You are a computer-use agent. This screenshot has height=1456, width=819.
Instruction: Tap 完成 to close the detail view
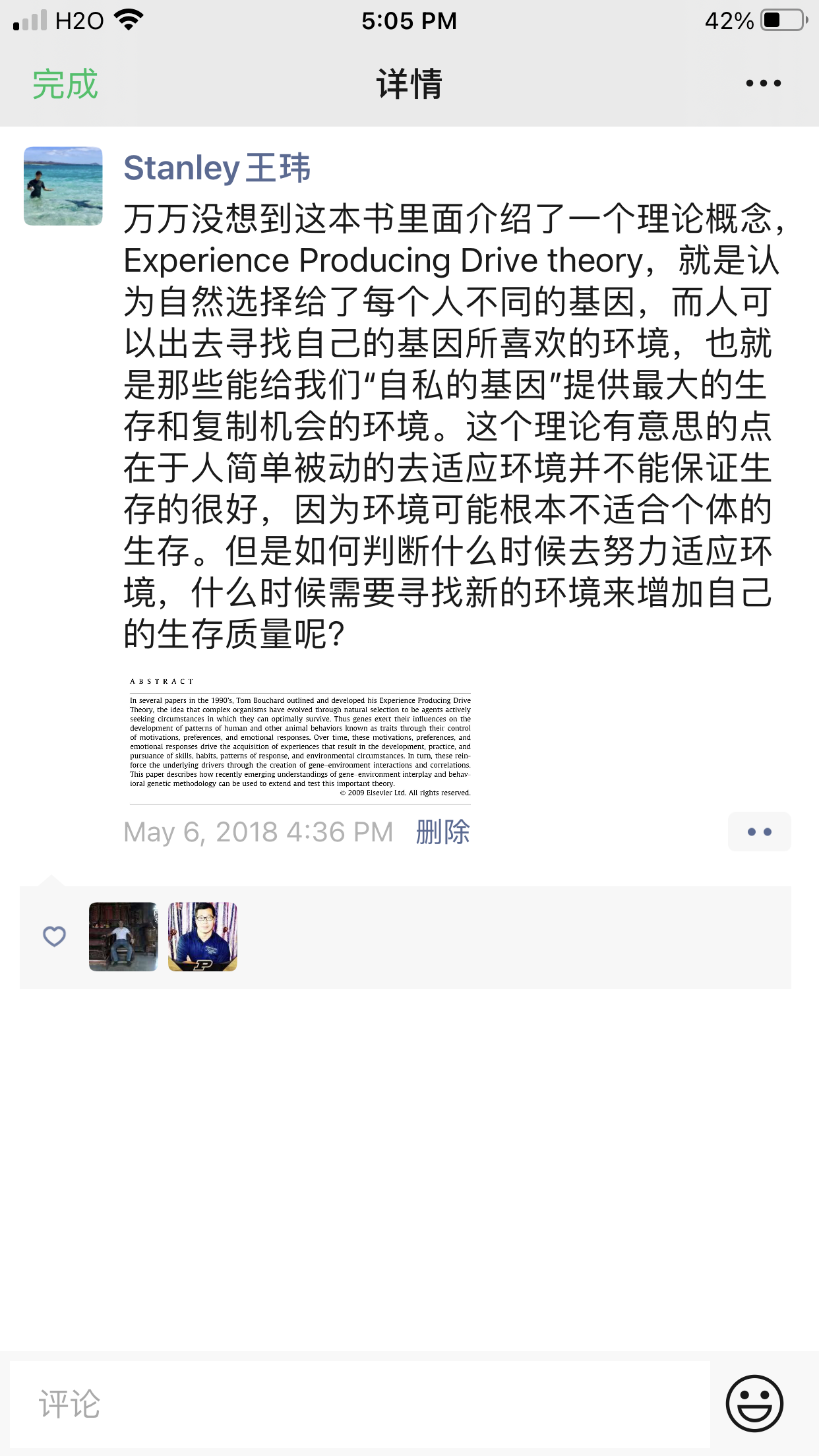tap(65, 84)
